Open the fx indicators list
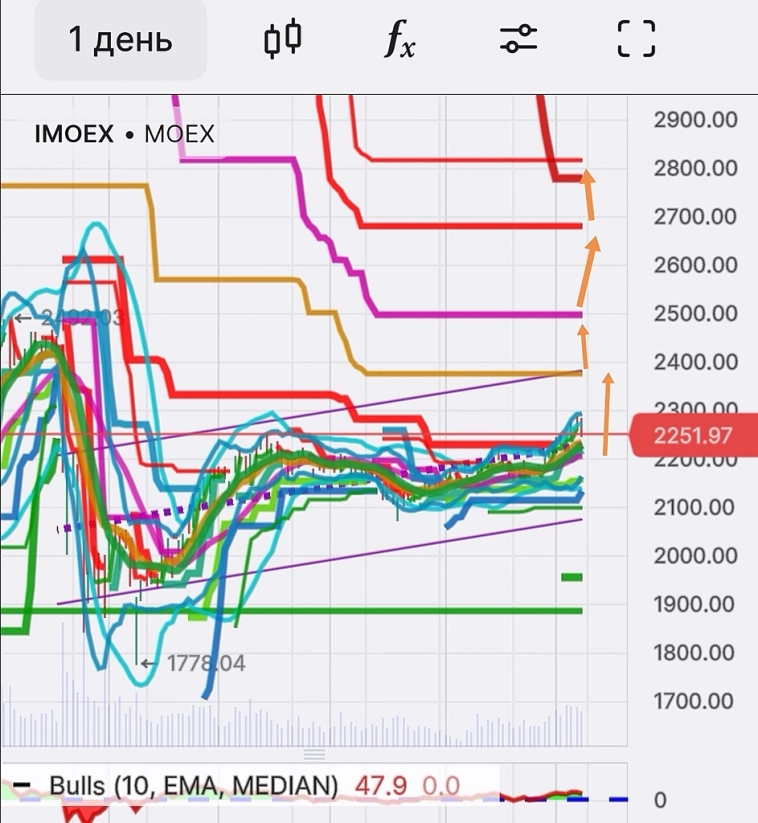758x823 pixels. [x=400, y=40]
